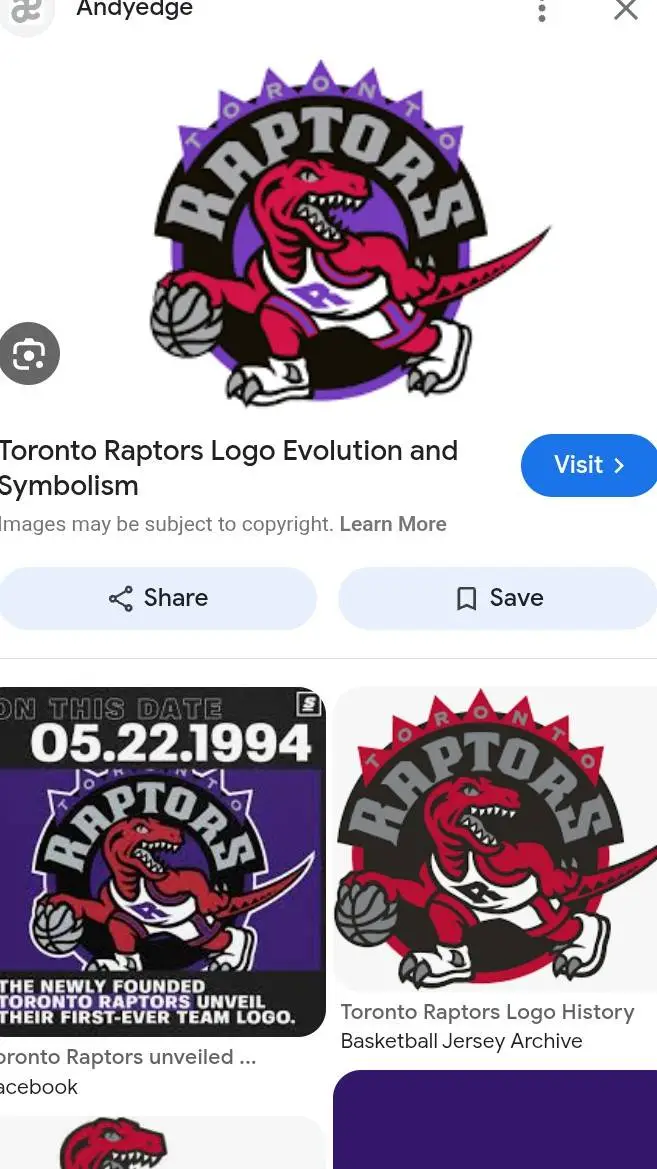Open the Learn More copyright link
The width and height of the screenshot is (657, 1169).
tap(393, 524)
